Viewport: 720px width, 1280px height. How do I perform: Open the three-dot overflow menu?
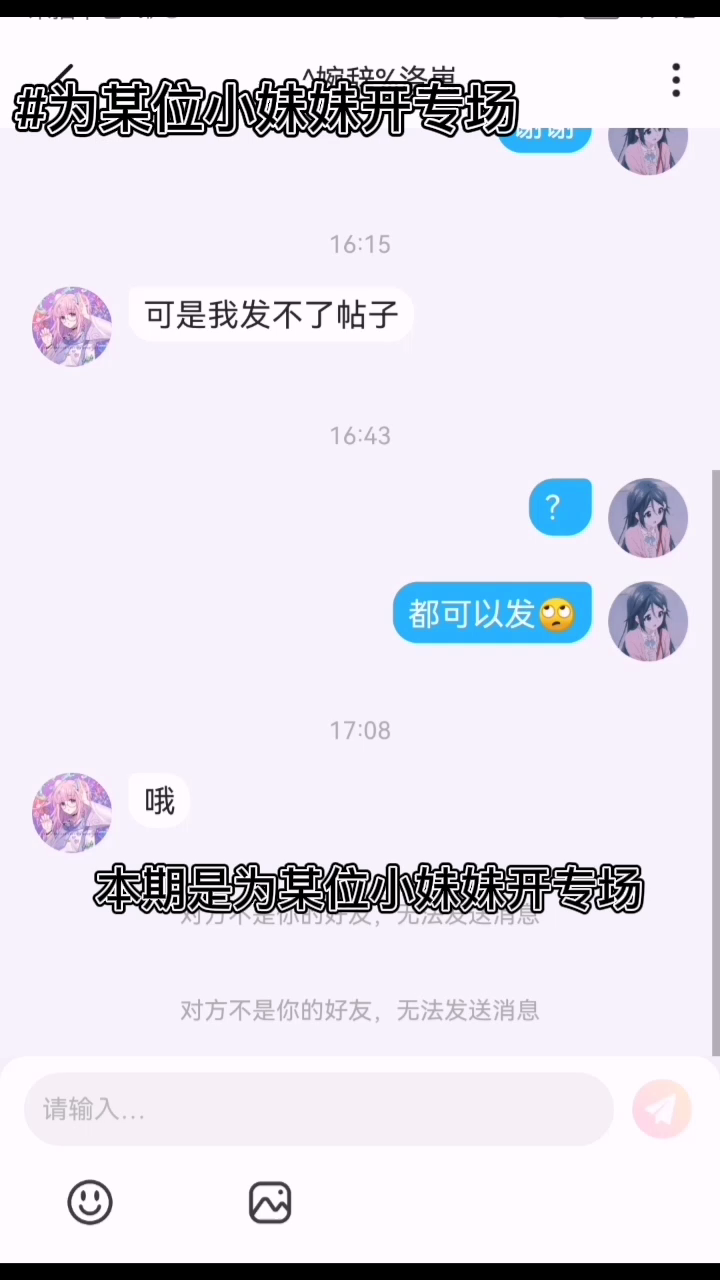click(676, 80)
